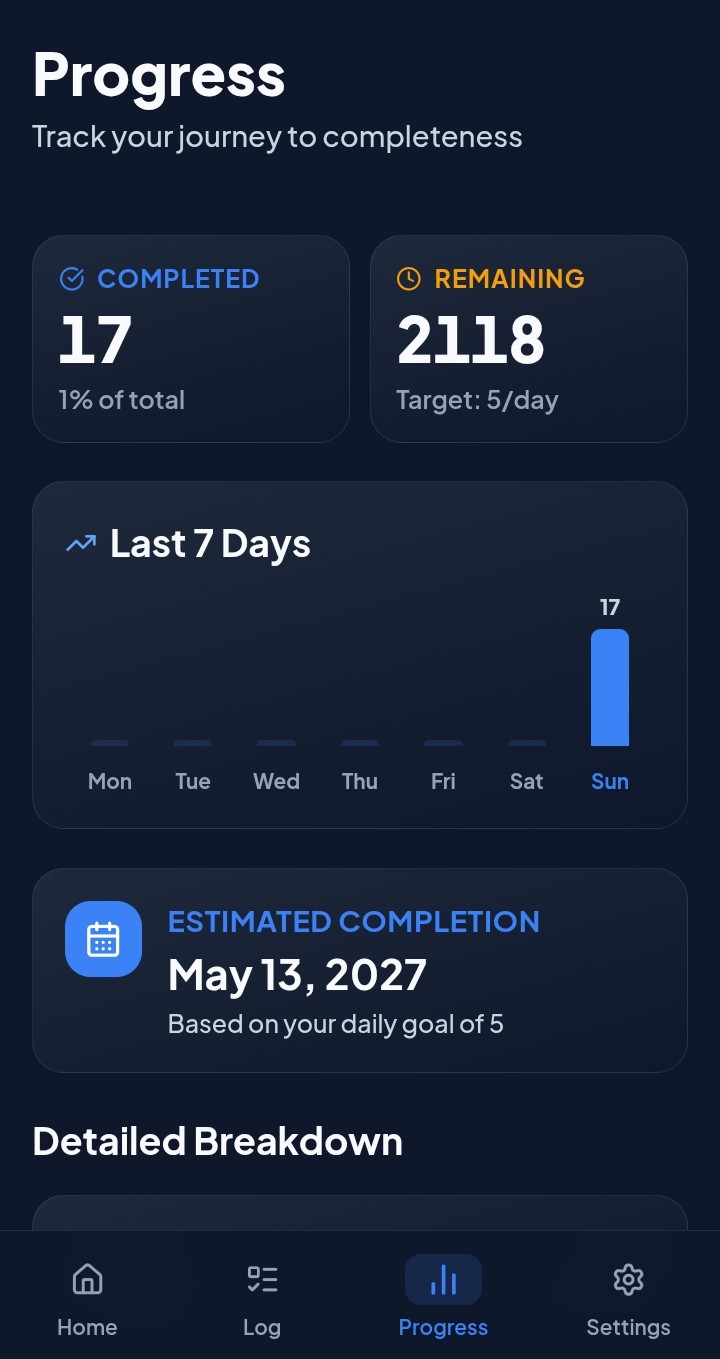720x1359 pixels.
Task: Select the Progress tab
Action: [x=443, y=1297]
